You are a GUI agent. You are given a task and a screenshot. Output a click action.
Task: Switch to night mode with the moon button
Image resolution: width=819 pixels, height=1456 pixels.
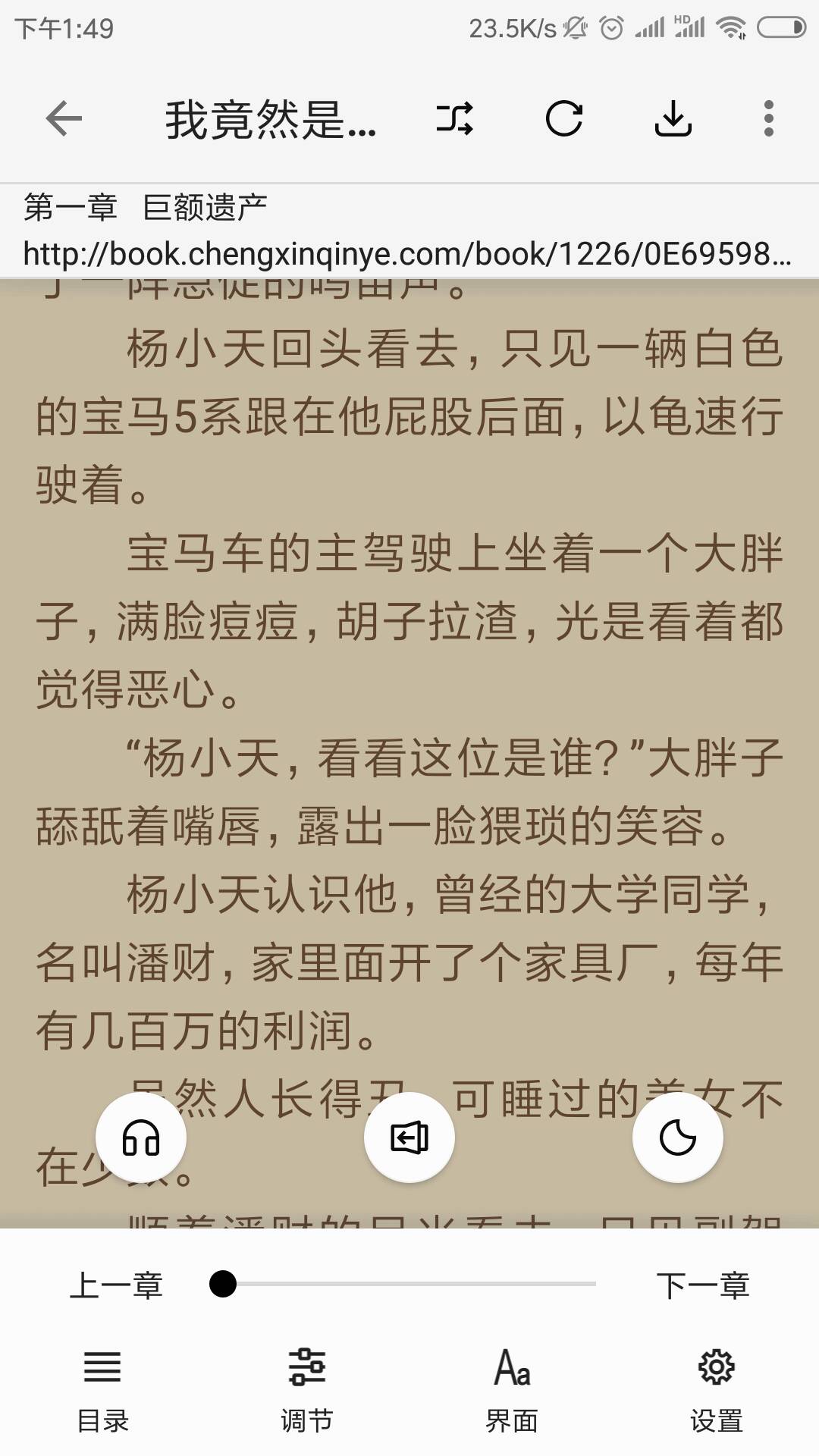[678, 1137]
